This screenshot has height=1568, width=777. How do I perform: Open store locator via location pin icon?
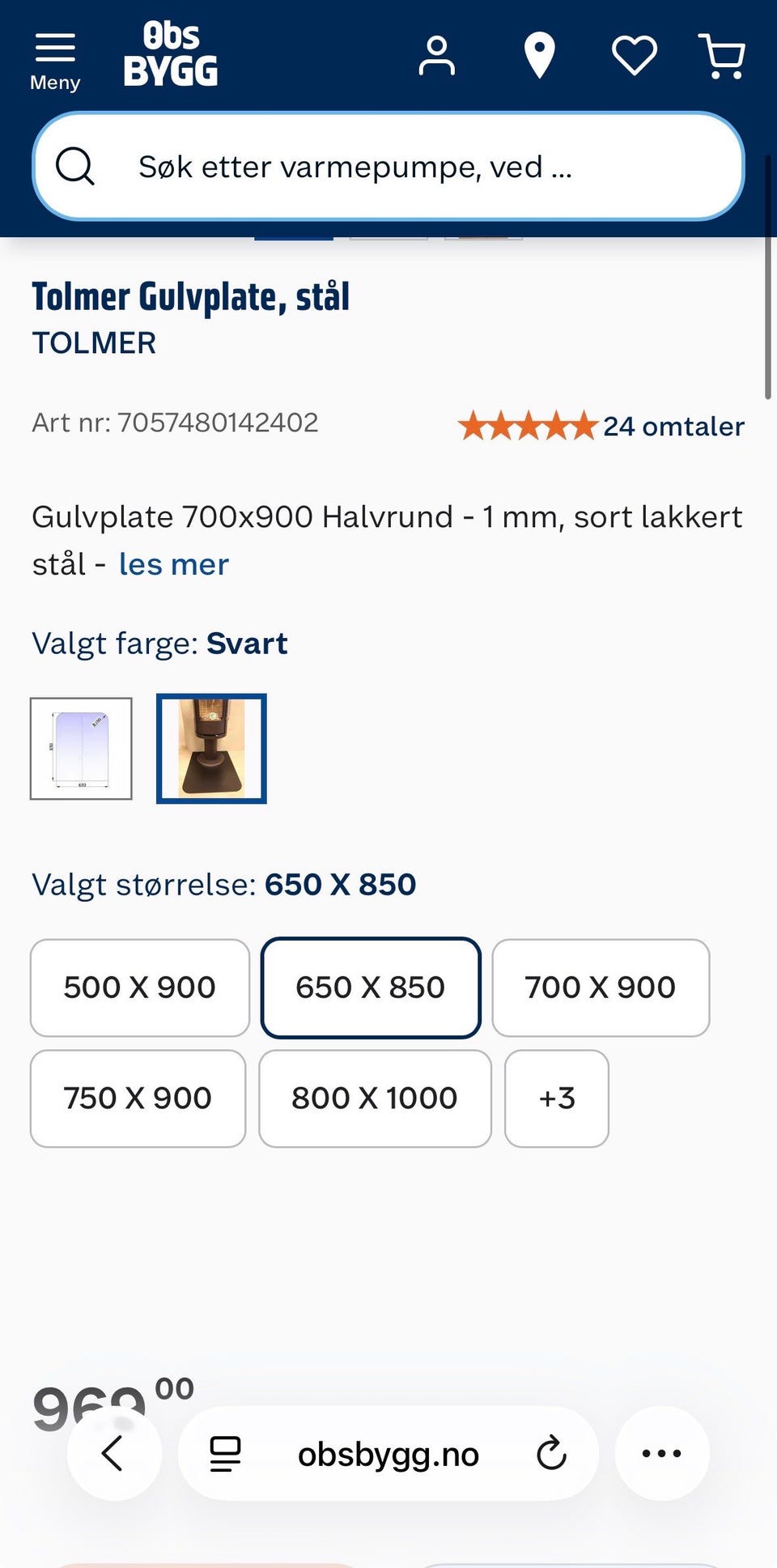point(538,54)
